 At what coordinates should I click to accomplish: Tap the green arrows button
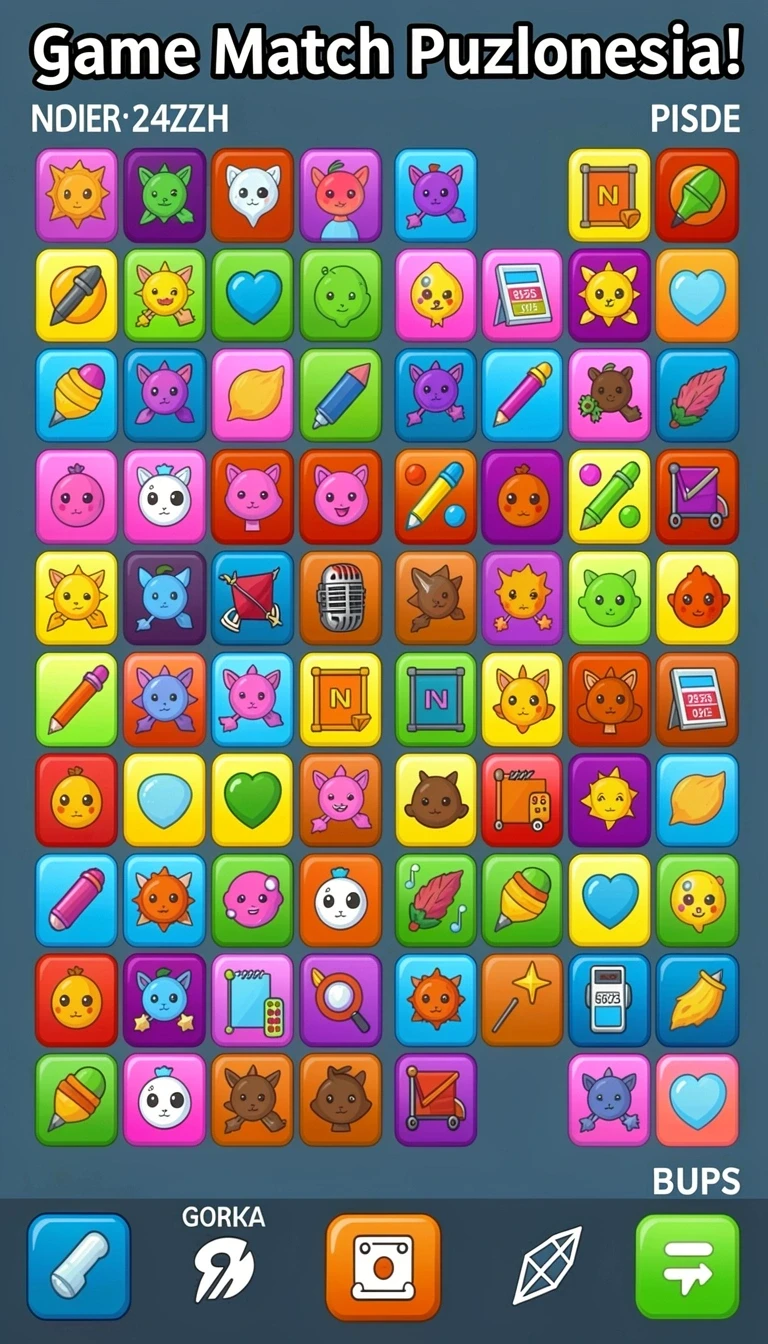tap(688, 1266)
